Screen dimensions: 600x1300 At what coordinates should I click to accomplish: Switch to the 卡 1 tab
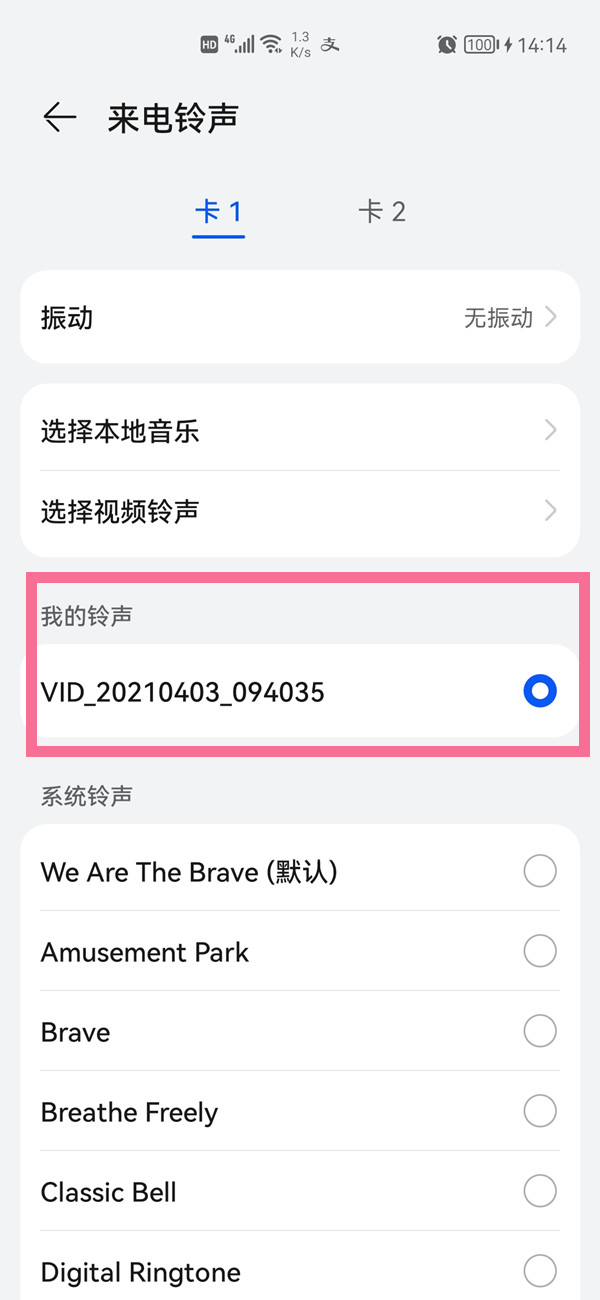pos(218,212)
